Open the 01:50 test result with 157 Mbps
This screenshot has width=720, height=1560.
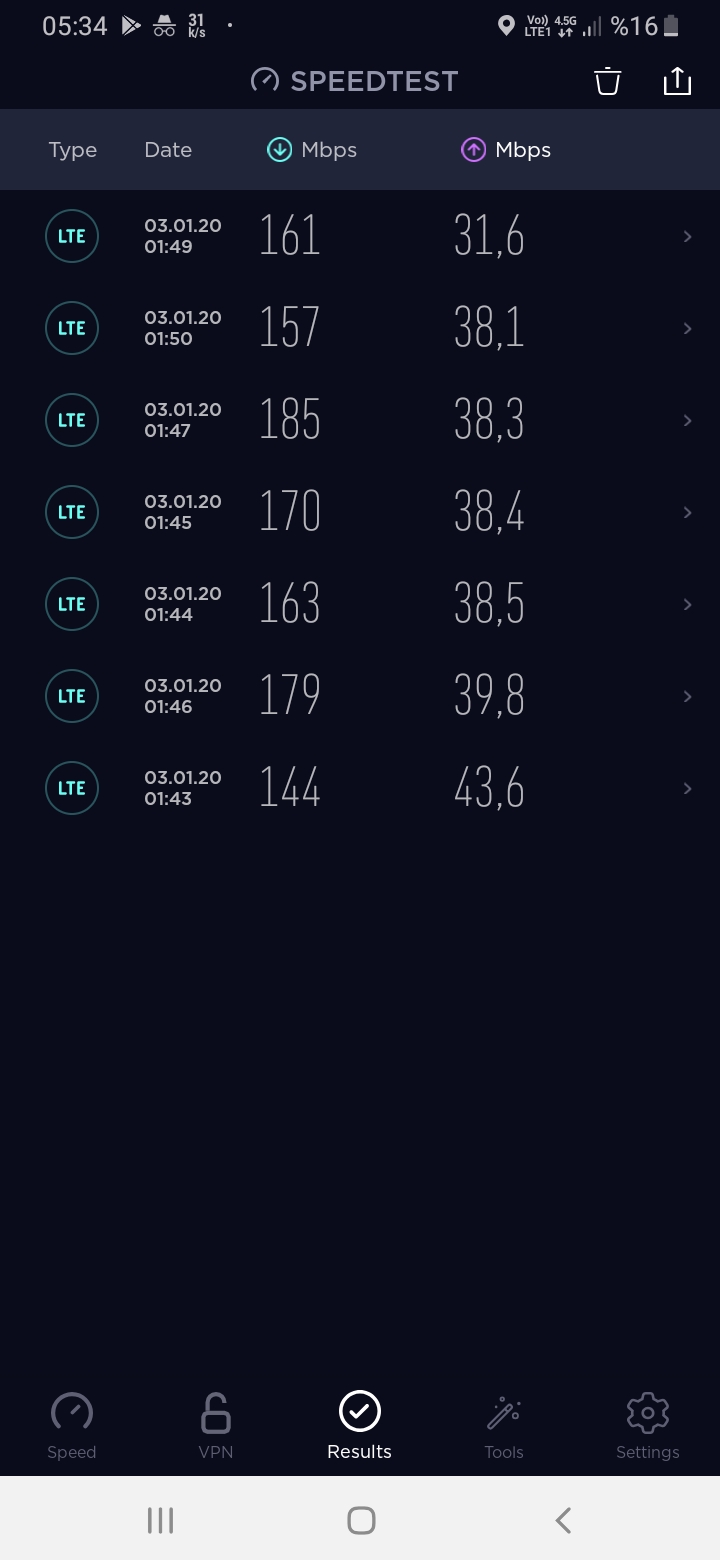[x=360, y=328]
